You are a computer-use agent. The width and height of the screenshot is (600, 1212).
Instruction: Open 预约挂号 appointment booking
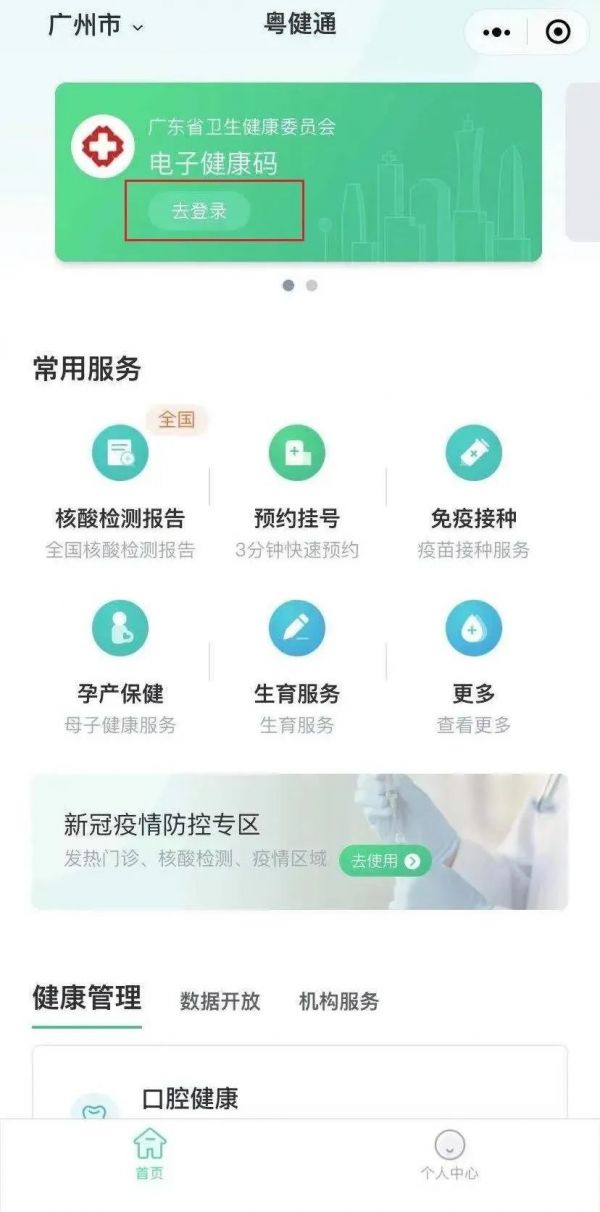coord(297,491)
